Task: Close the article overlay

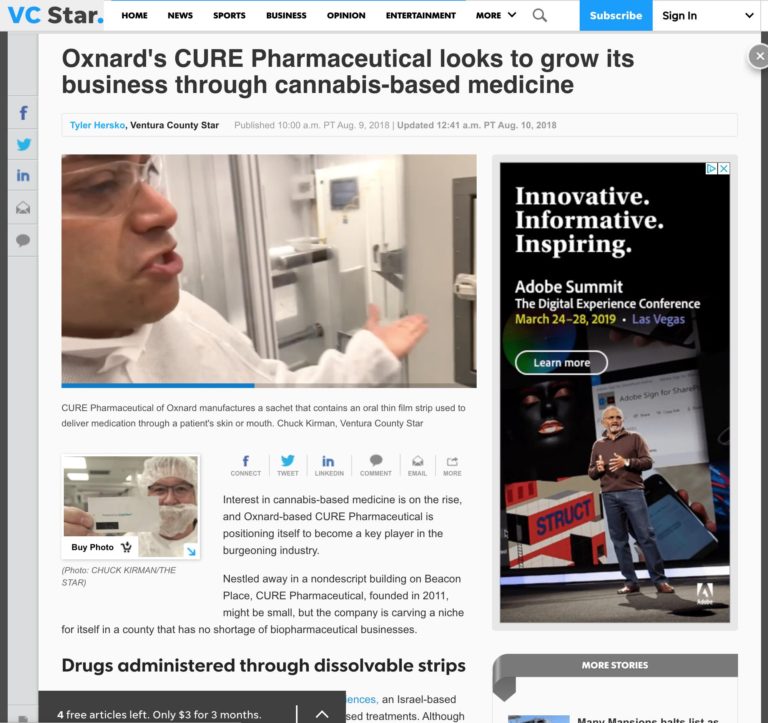Action: pyautogui.click(x=758, y=57)
